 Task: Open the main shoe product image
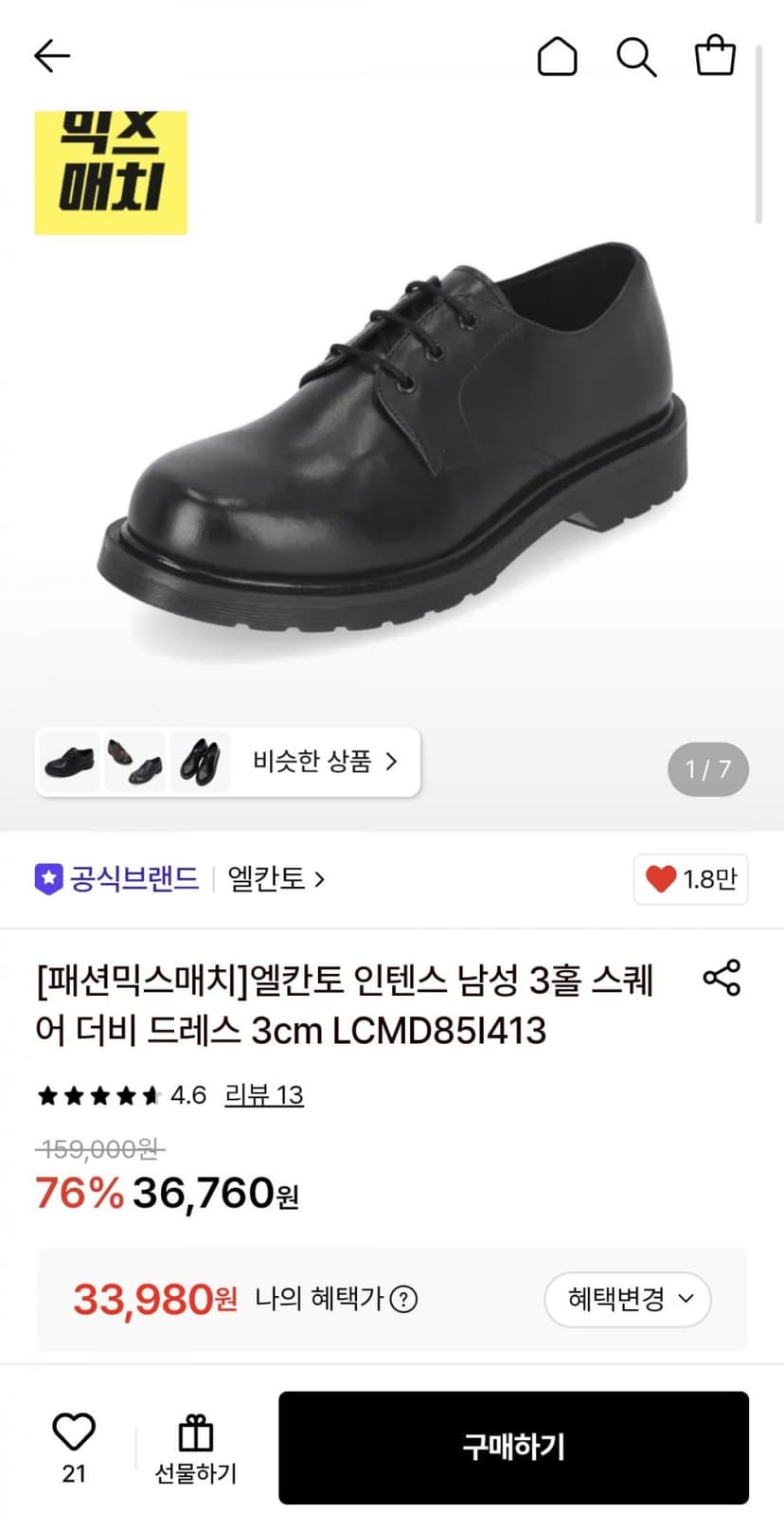[392, 445]
